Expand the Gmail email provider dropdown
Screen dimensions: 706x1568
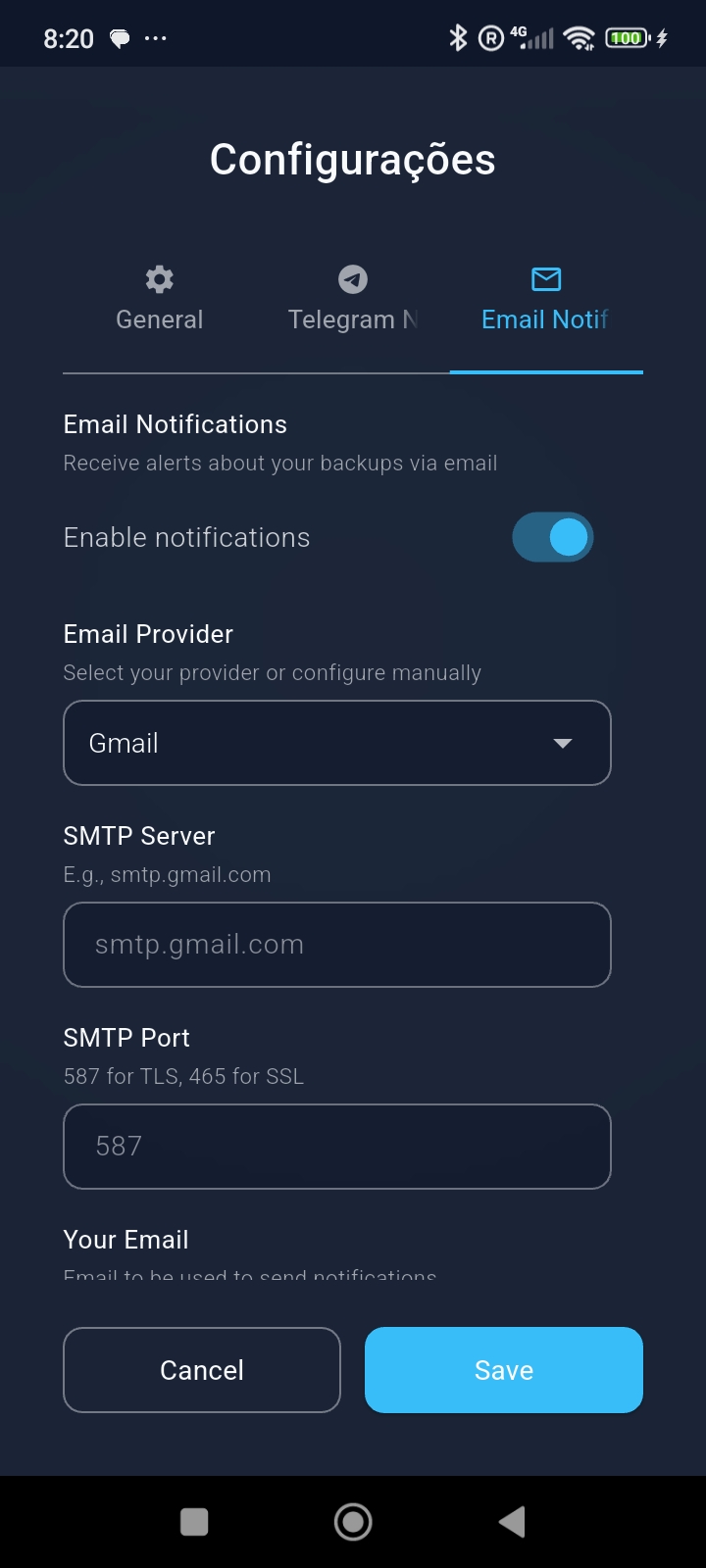pos(337,743)
